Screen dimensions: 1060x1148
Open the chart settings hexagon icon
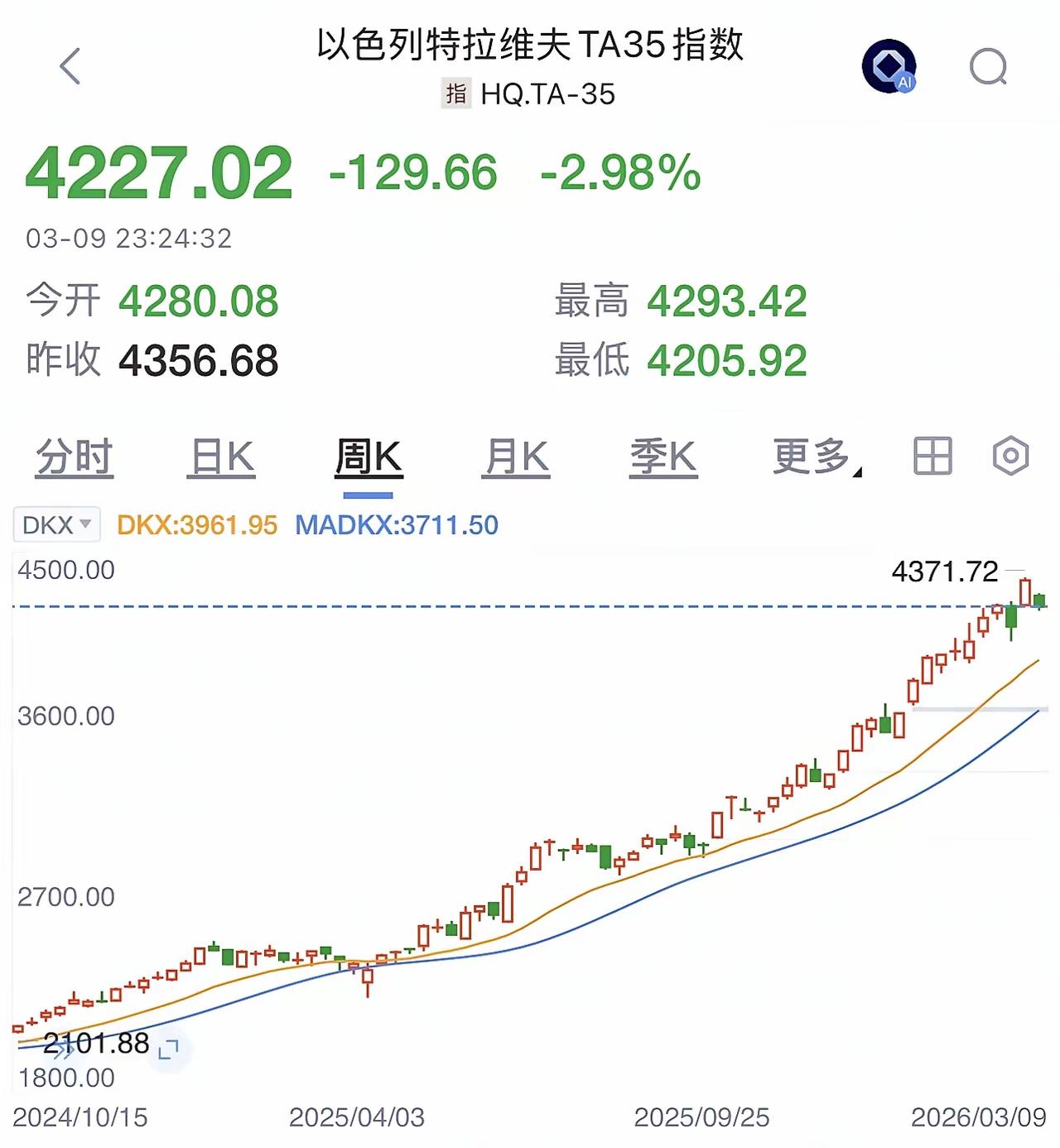pyautogui.click(x=1010, y=456)
